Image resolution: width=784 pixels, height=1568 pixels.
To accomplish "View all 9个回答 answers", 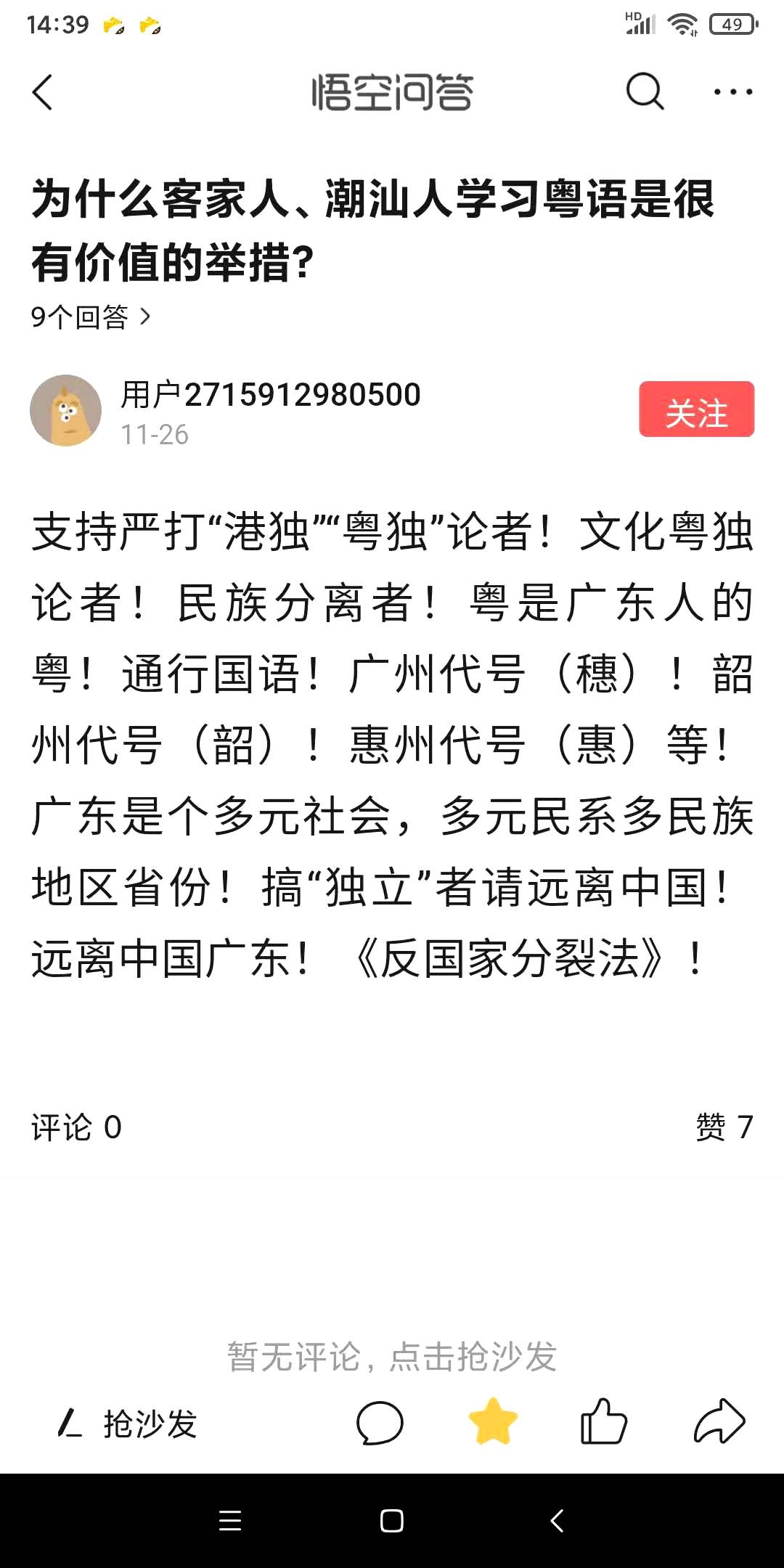I will [91, 317].
